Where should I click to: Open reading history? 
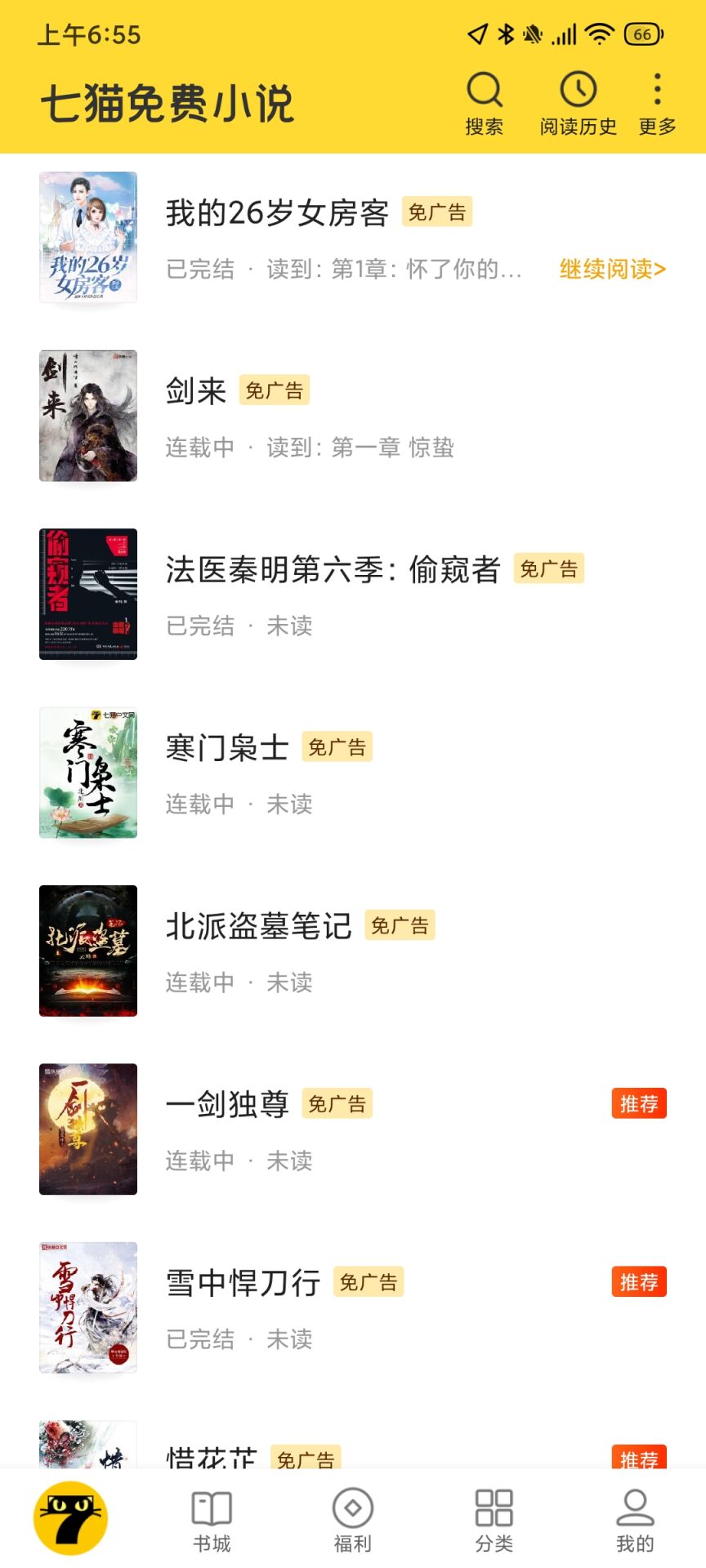(578, 103)
